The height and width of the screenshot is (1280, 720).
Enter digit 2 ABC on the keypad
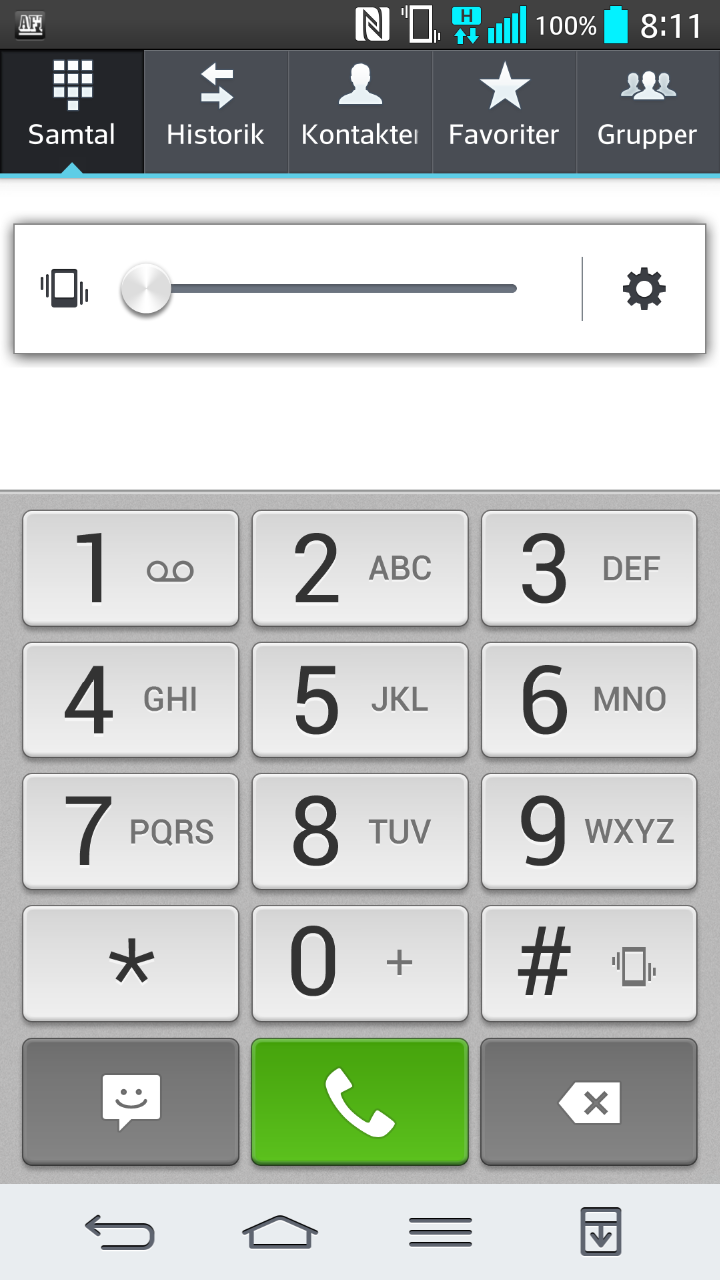pos(360,569)
